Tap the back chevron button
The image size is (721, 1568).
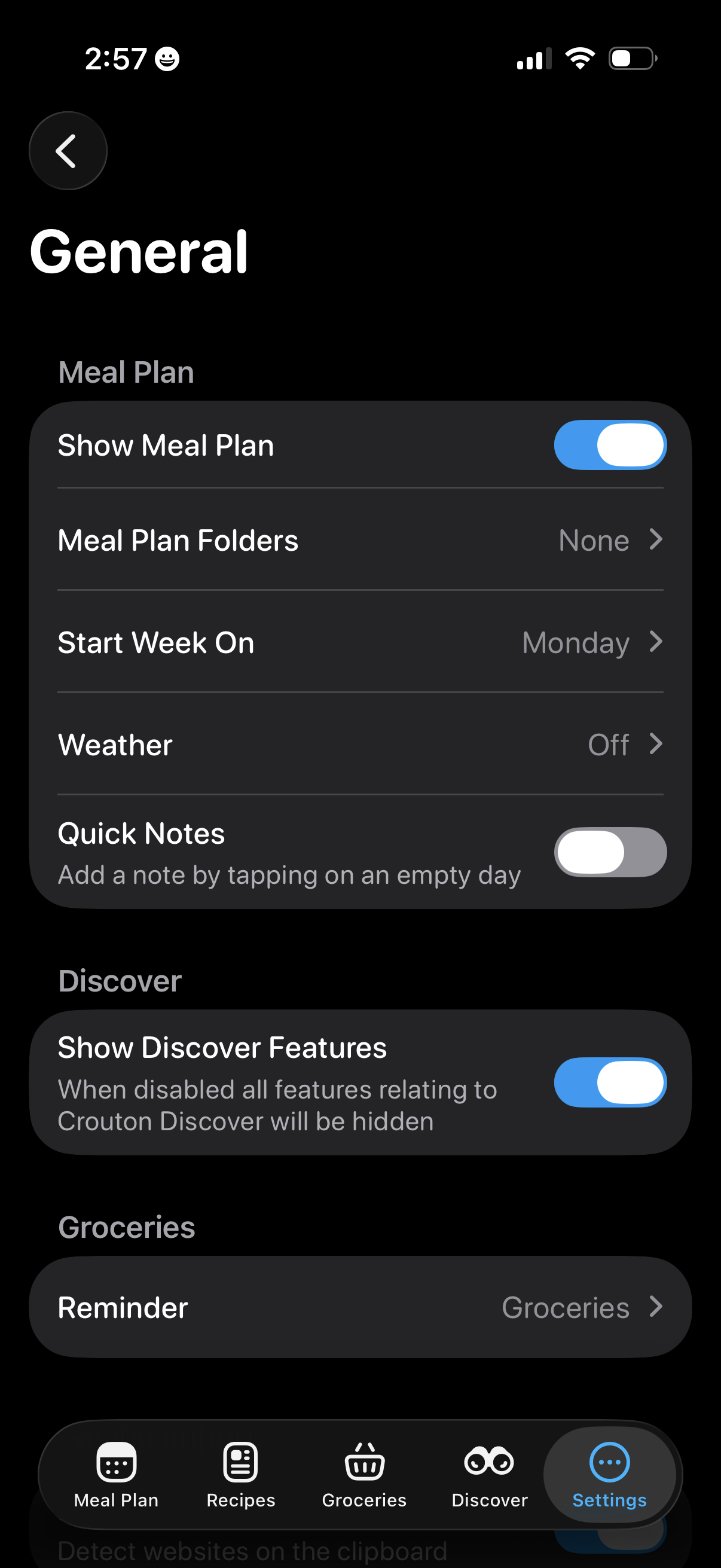click(x=68, y=150)
